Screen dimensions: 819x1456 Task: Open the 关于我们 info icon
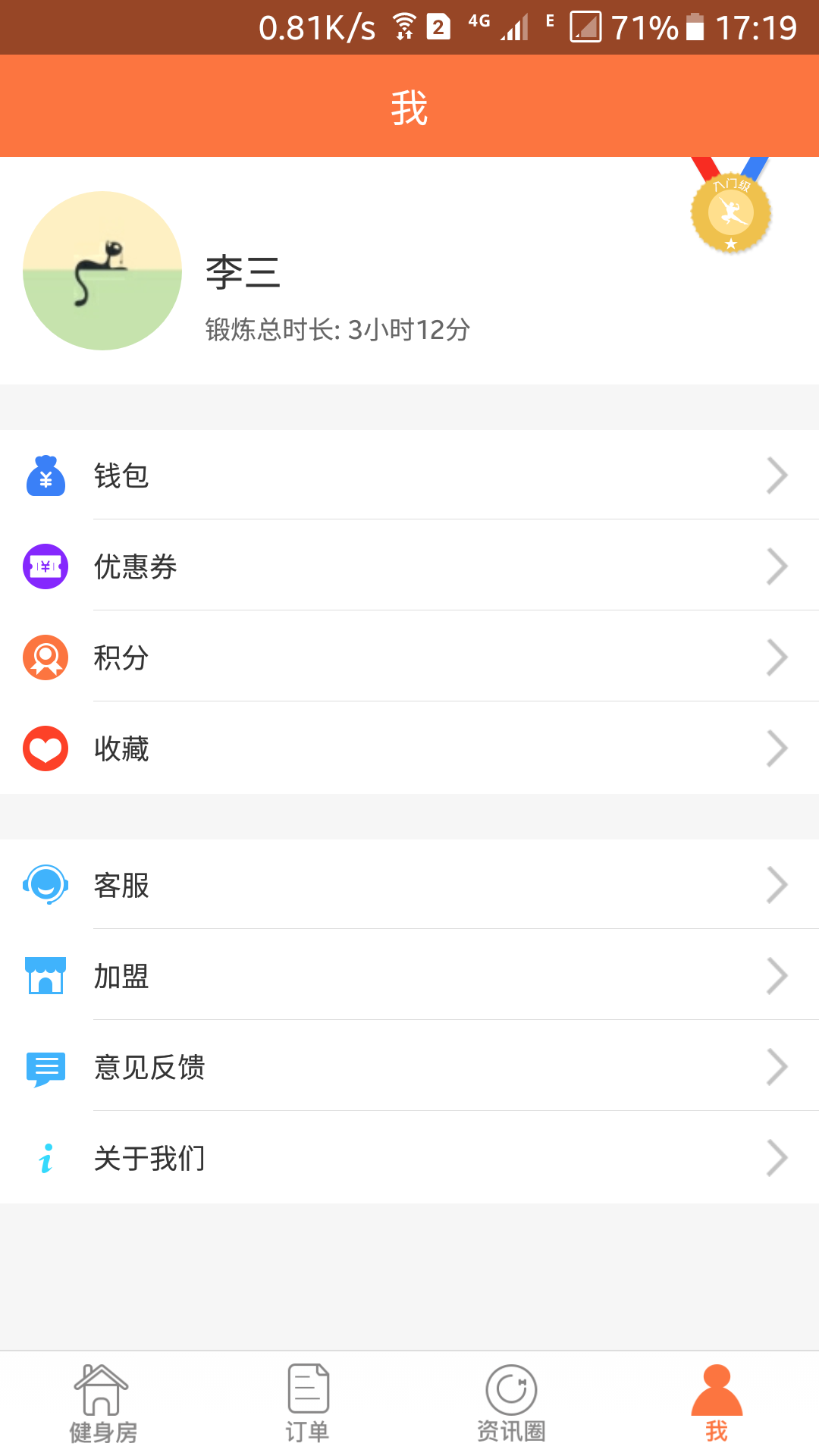[45, 1158]
